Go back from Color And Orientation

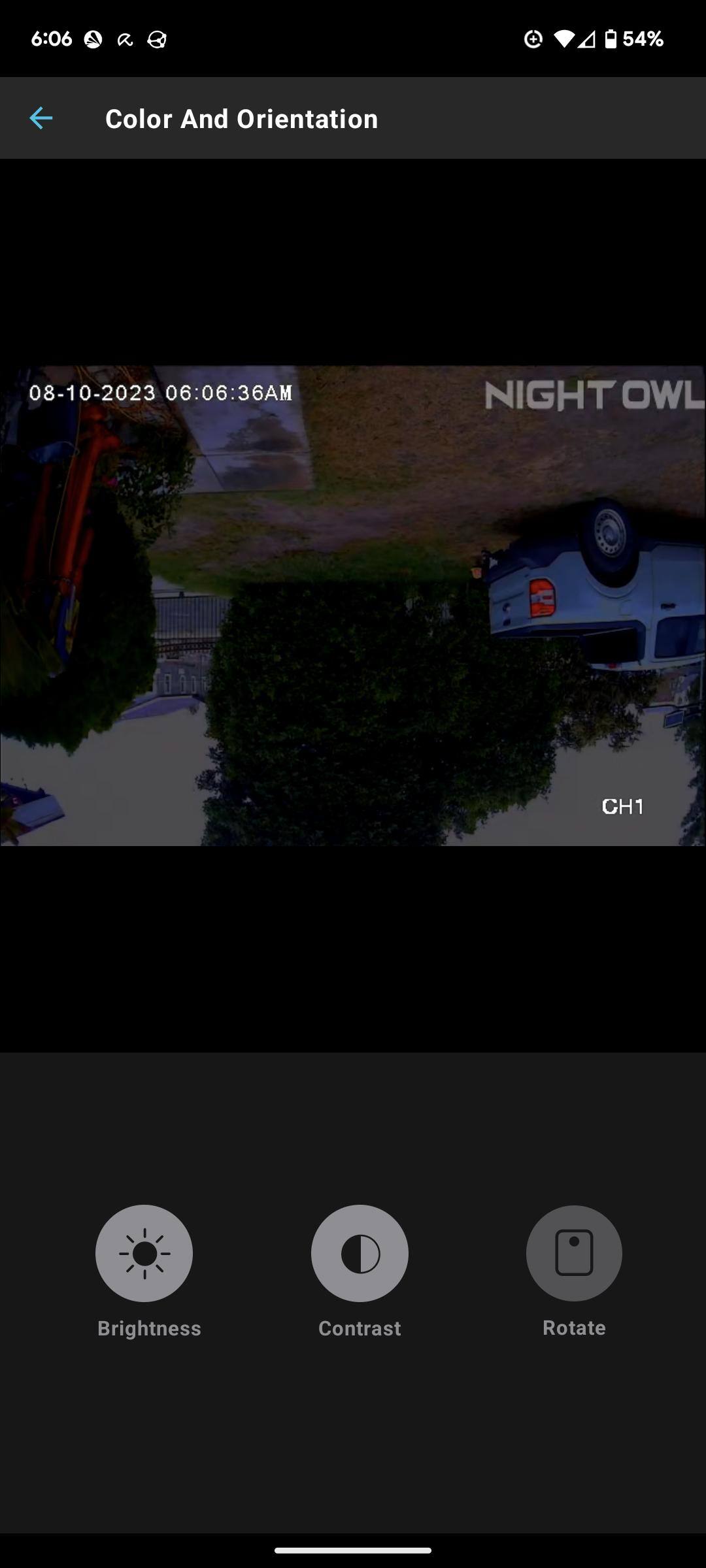click(x=41, y=118)
